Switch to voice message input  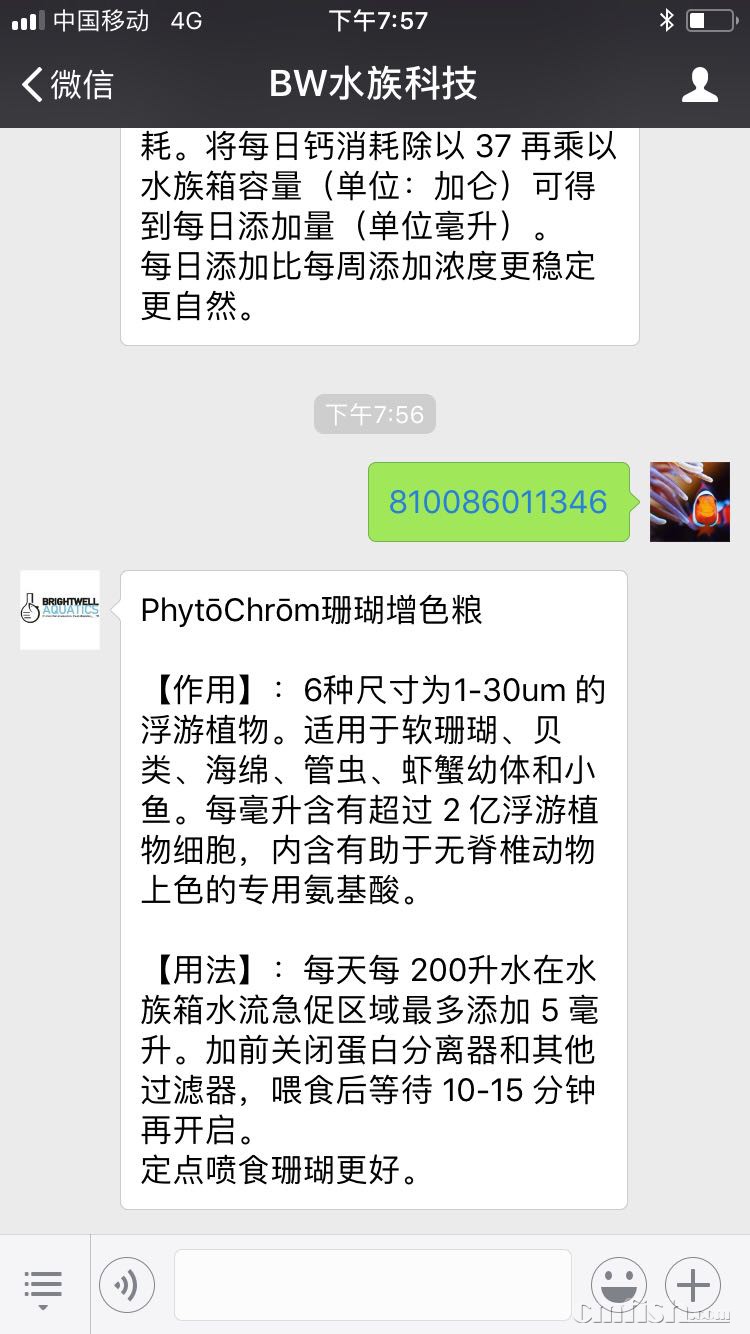pos(127,1284)
